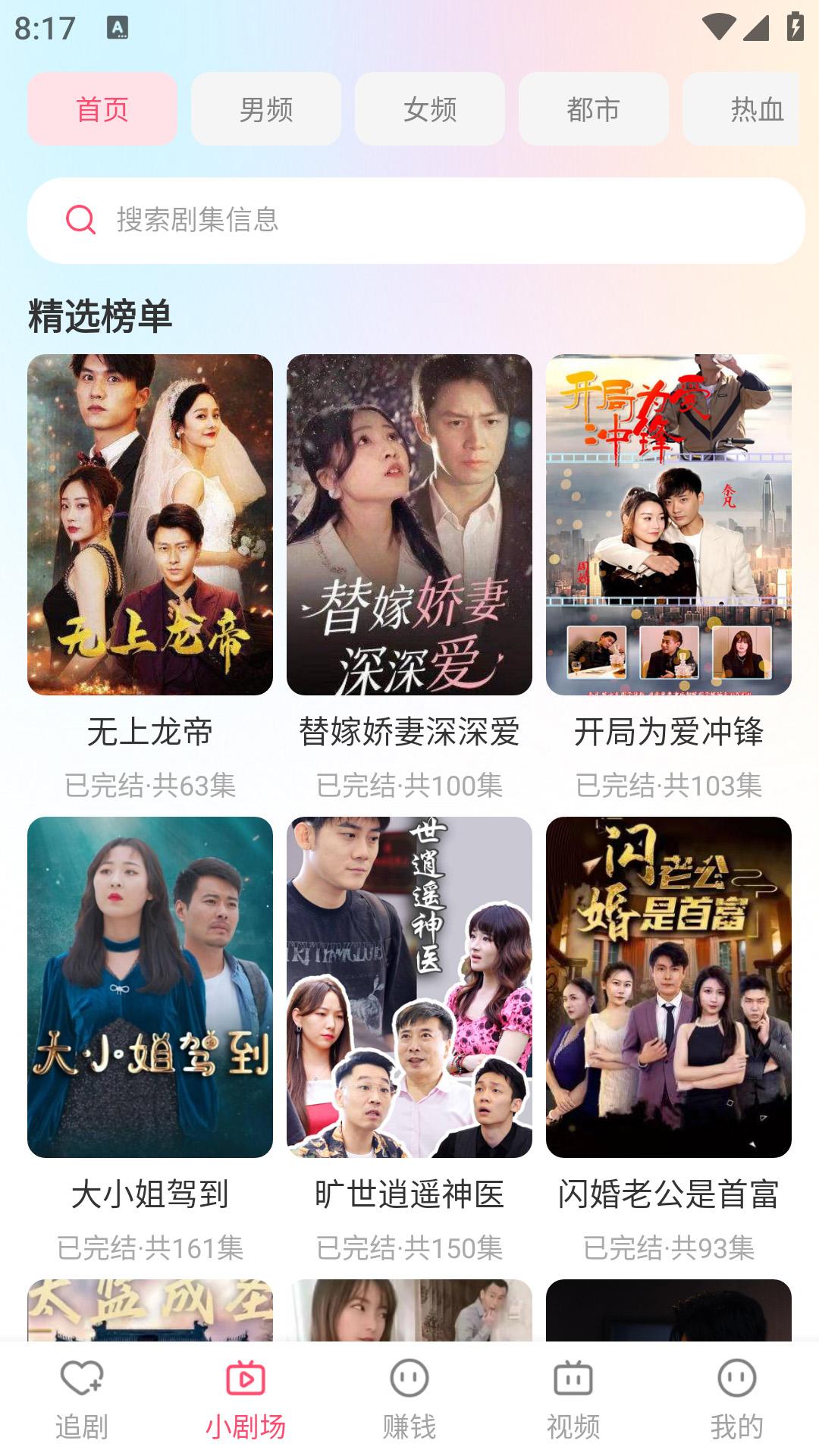Switch to the 男频 tab
The image size is (819, 1456).
point(265,109)
